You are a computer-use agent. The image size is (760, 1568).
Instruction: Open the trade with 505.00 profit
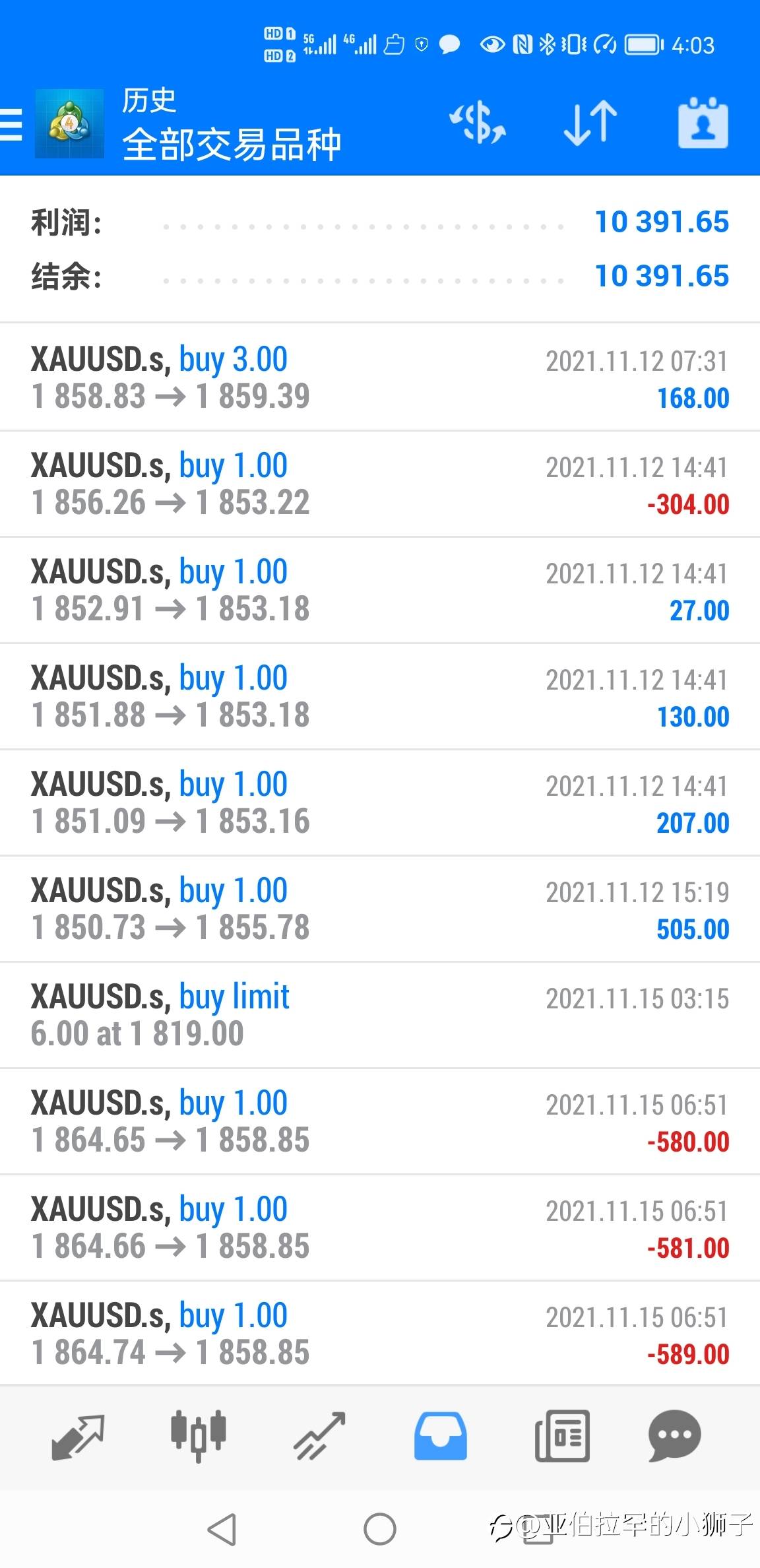pos(380,909)
